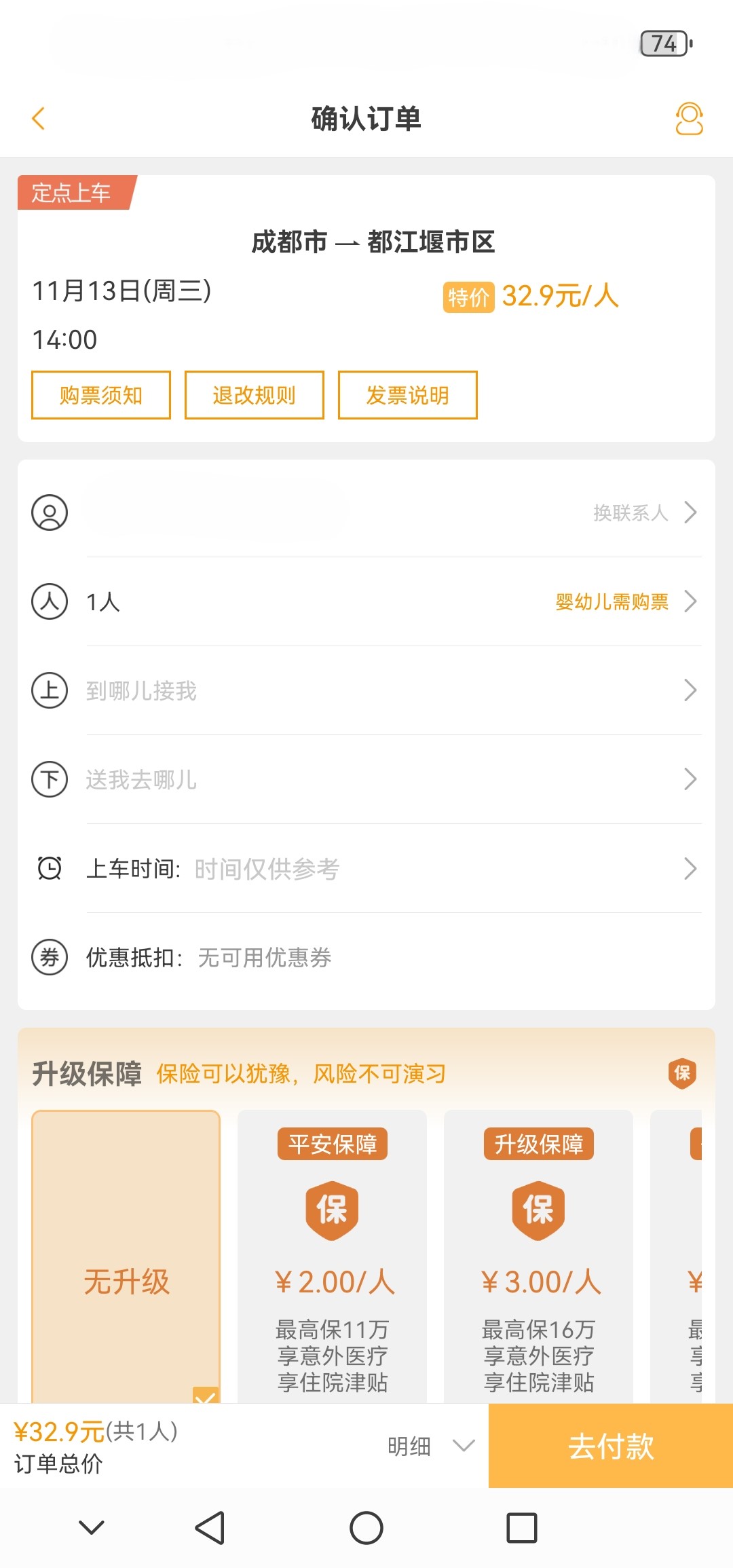Click the back arrow on 确认订单 page
This screenshot has width=733, height=1568.
click(x=39, y=118)
